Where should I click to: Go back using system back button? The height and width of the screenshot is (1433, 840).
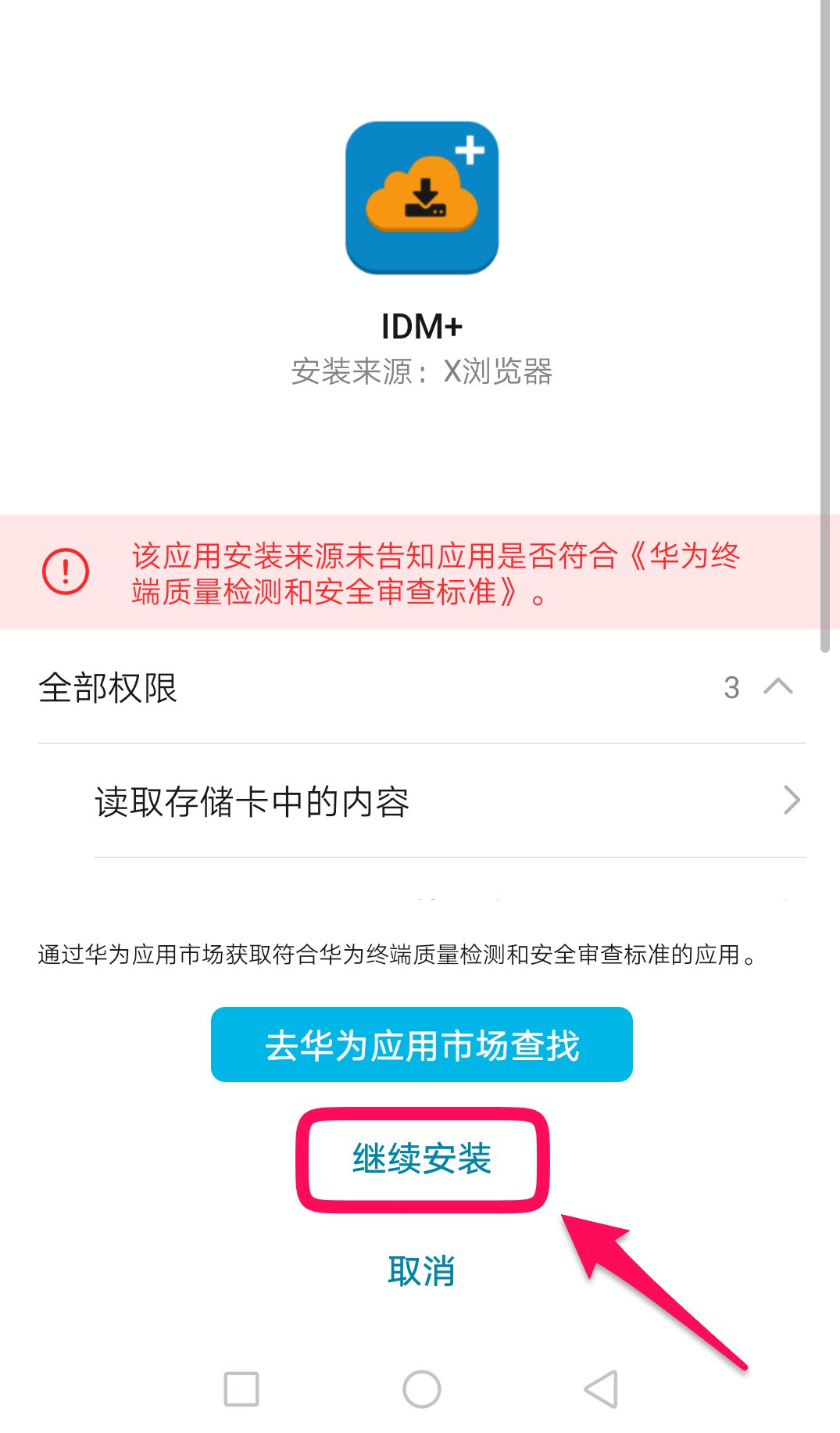(x=601, y=1389)
